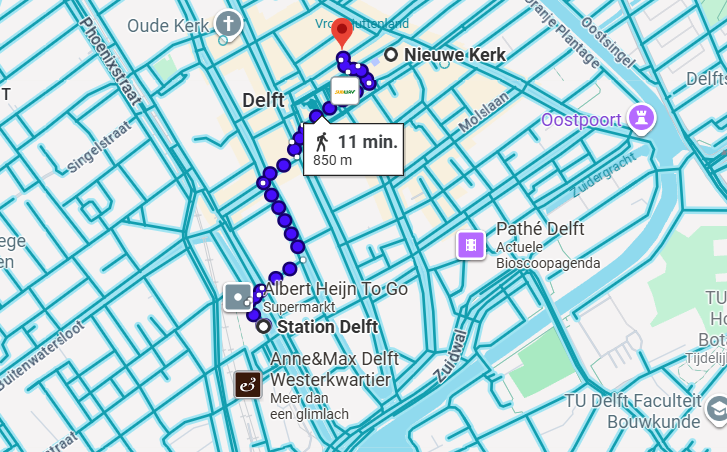Screen dimensions: 727x452
Task: Open Albert Heijn To Go supermarket marker
Action: coord(238,297)
